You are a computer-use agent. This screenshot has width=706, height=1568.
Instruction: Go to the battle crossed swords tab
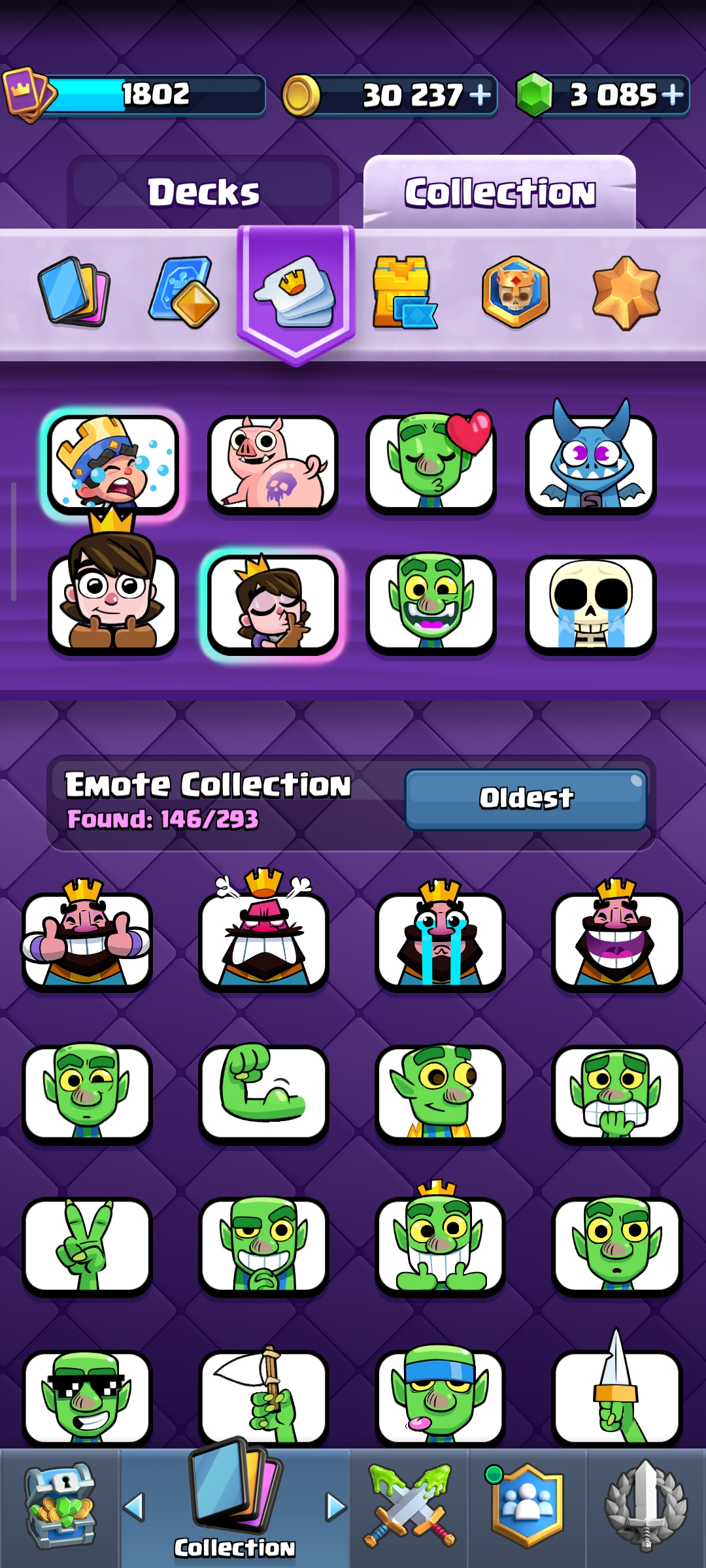(410, 1507)
